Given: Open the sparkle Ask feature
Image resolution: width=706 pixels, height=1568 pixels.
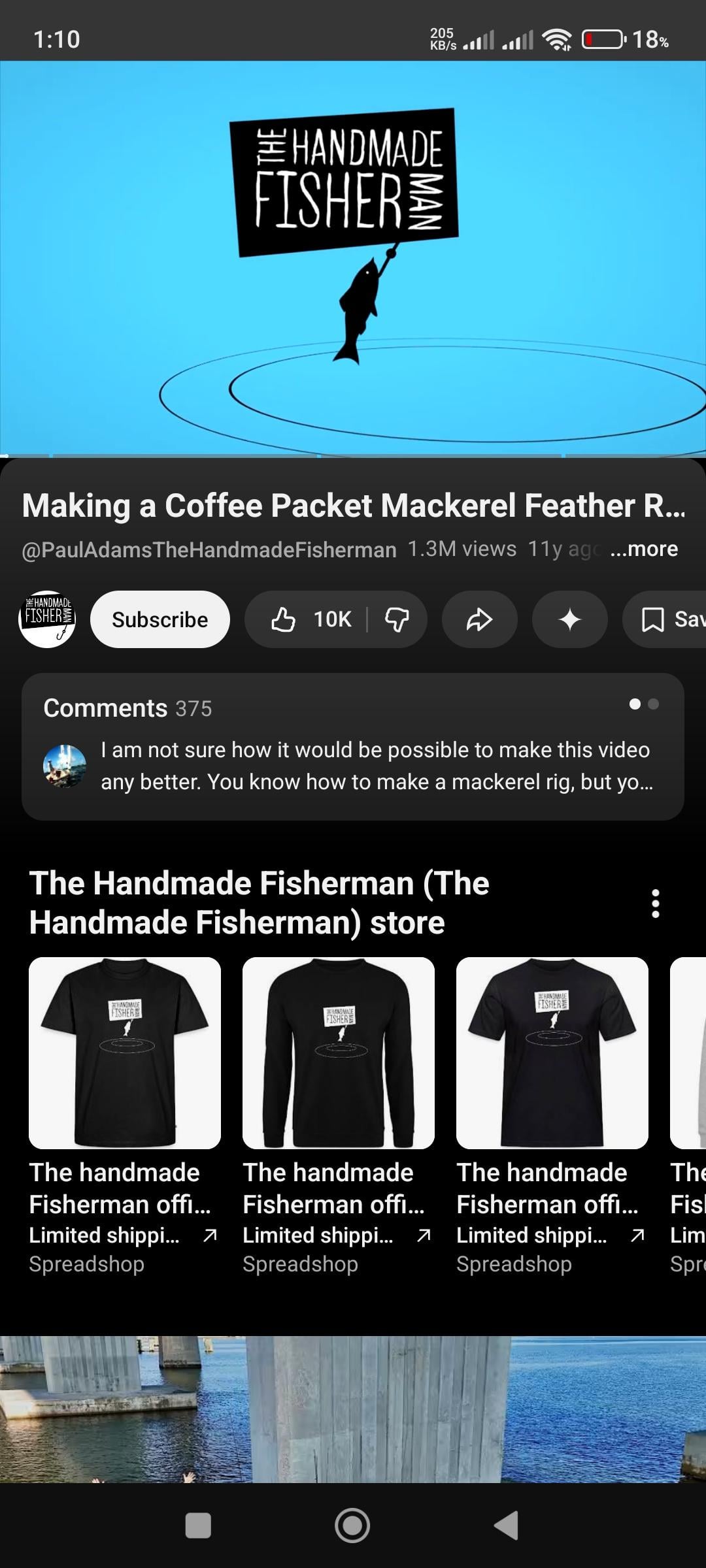Looking at the screenshot, I should (x=569, y=619).
